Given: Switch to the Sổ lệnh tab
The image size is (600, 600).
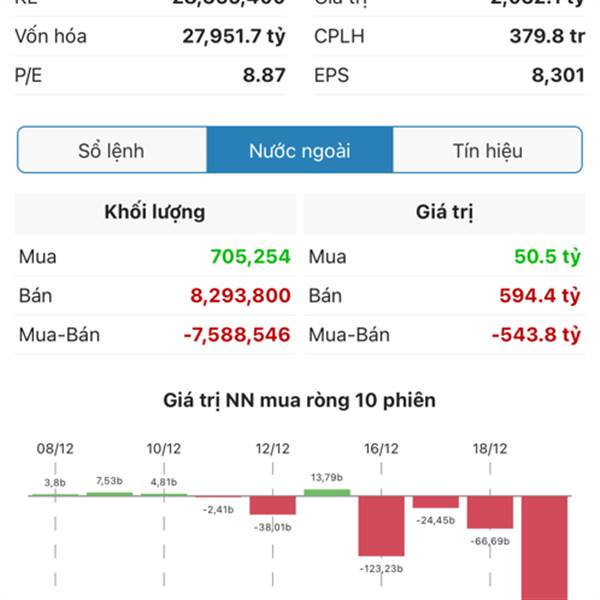Looking at the screenshot, I should pyautogui.click(x=112, y=151).
